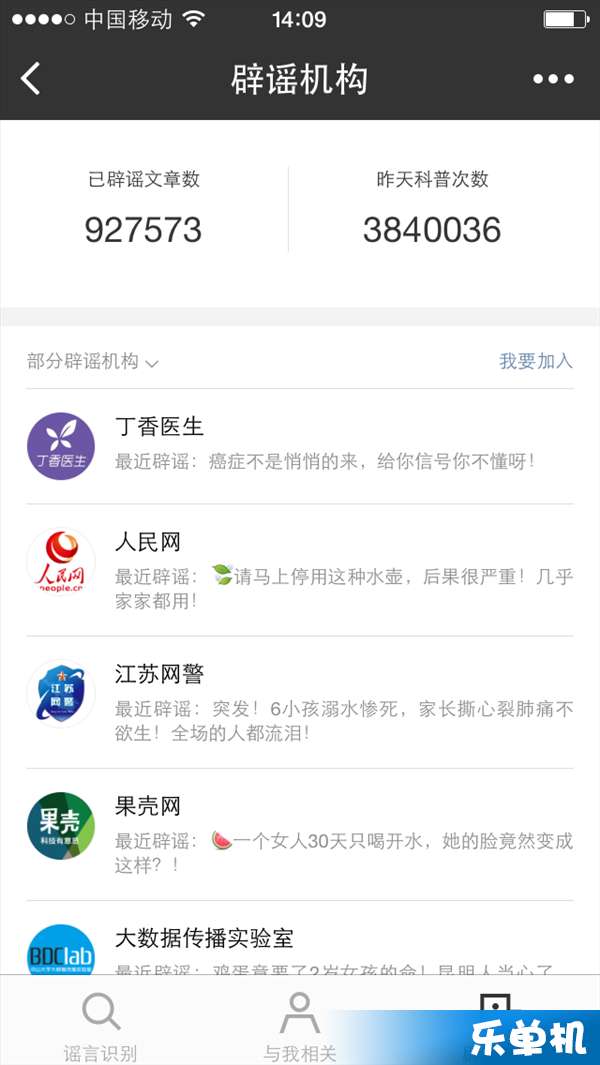Image resolution: width=600 pixels, height=1065 pixels.
Task: Open the 丁香医生 institution row
Action: click(x=300, y=446)
